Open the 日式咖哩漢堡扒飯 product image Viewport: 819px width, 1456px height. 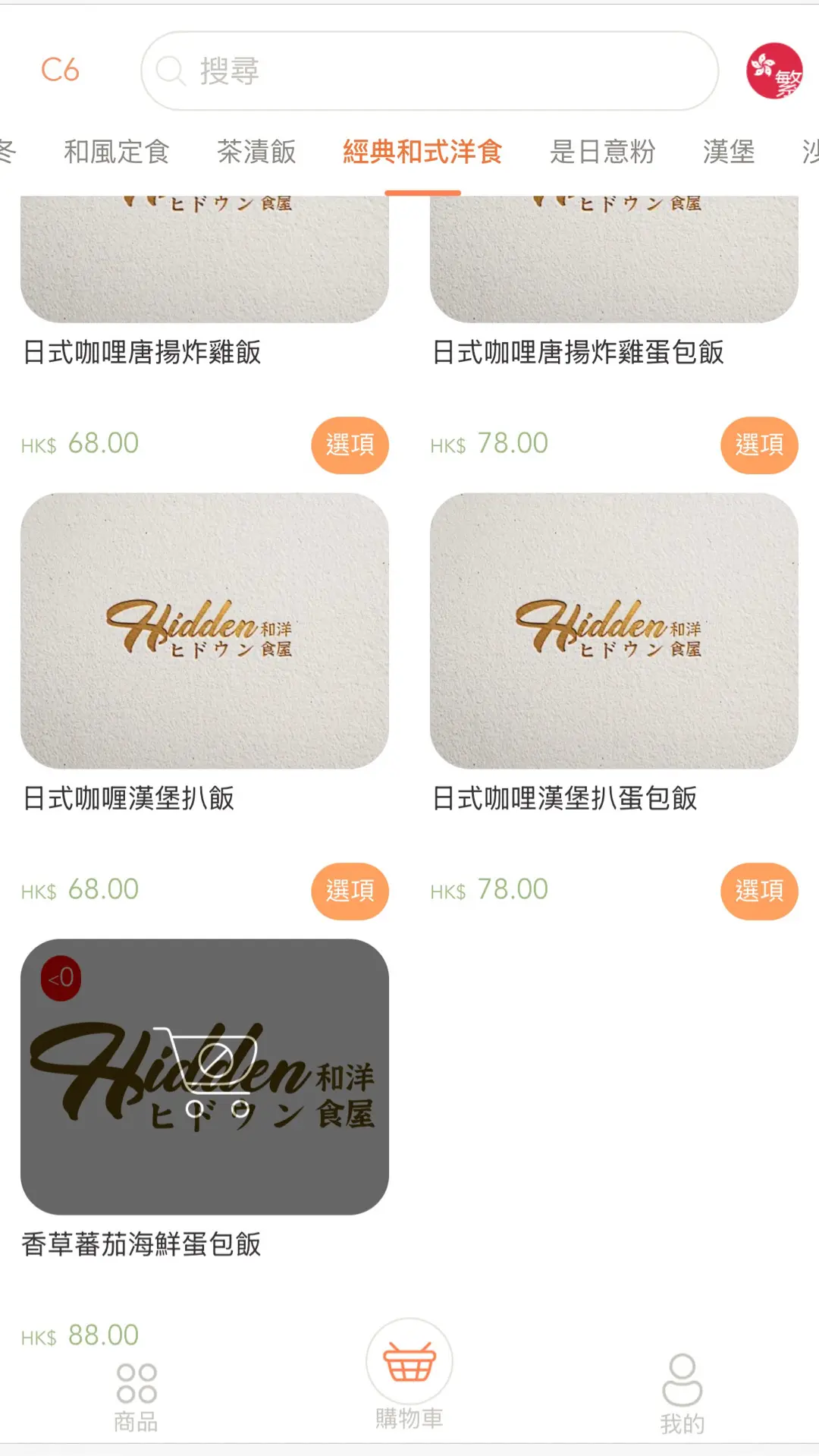point(205,631)
